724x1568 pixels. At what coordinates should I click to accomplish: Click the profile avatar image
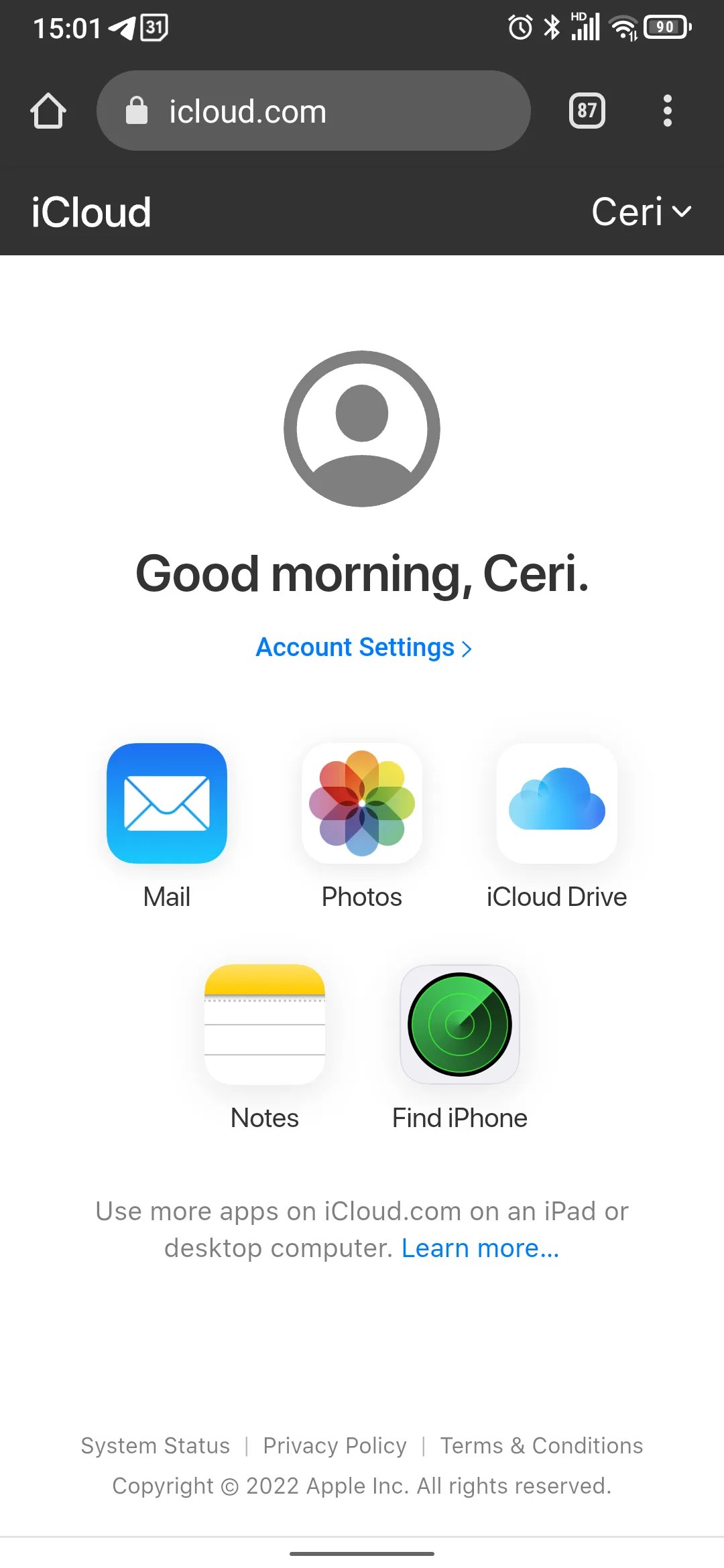[x=361, y=429]
